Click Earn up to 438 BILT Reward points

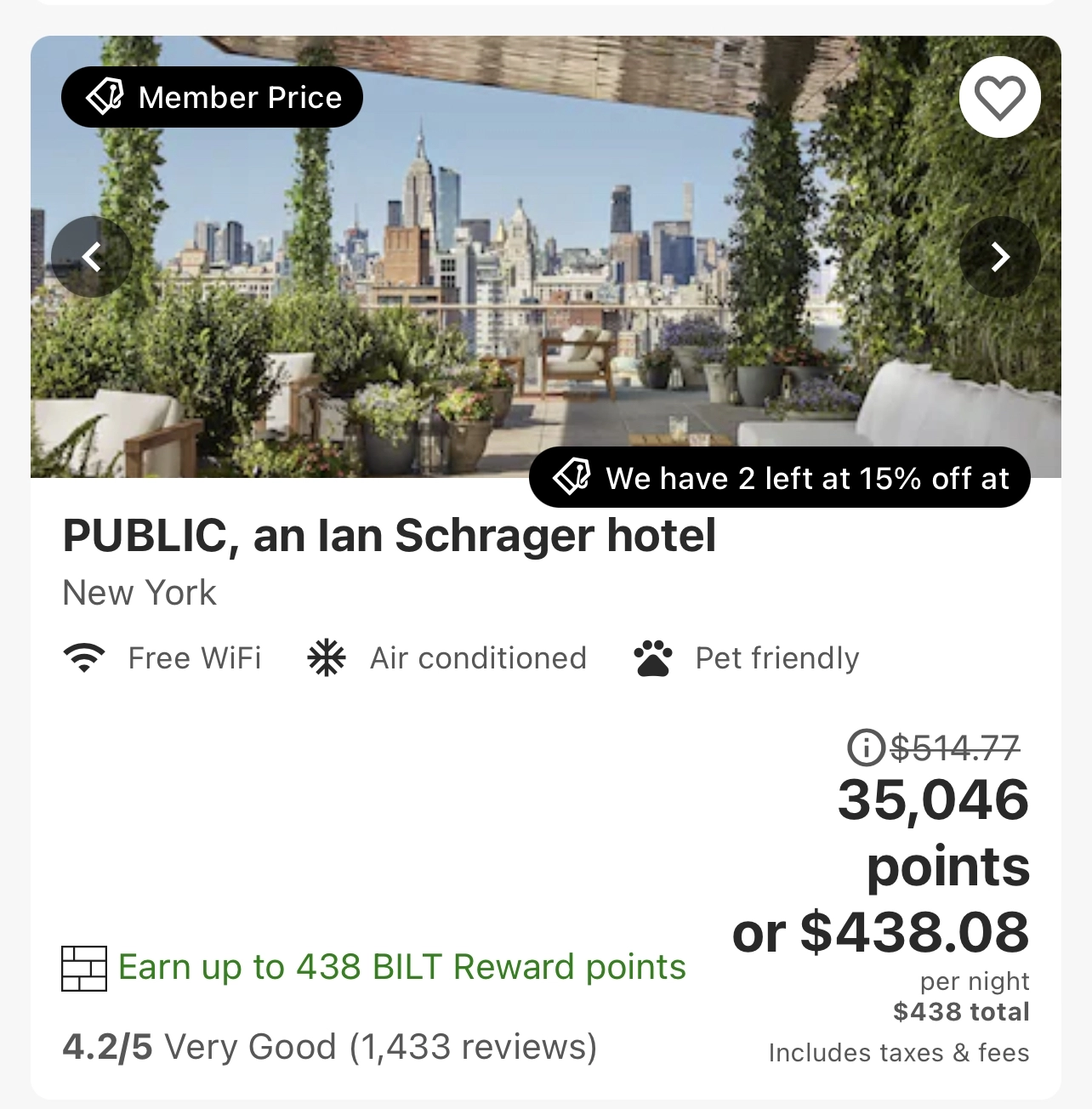pyautogui.click(x=401, y=966)
